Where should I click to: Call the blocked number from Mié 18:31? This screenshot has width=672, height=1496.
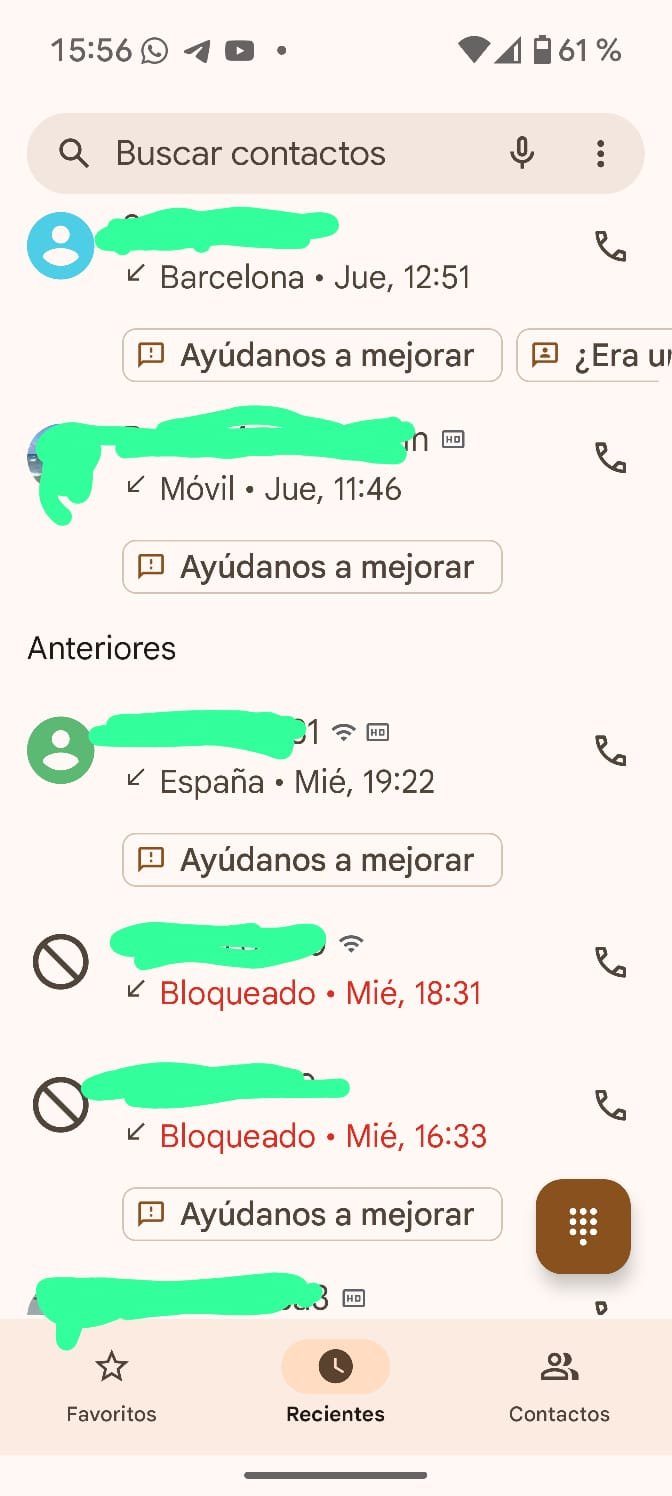(x=610, y=961)
